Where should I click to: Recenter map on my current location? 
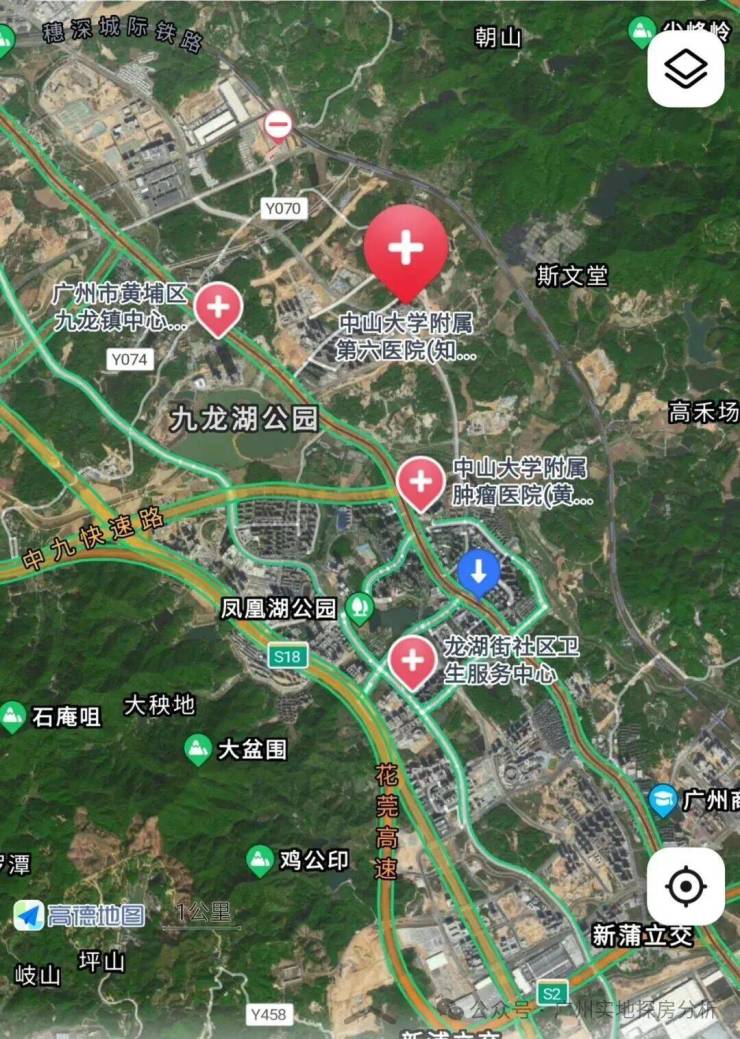point(686,886)
